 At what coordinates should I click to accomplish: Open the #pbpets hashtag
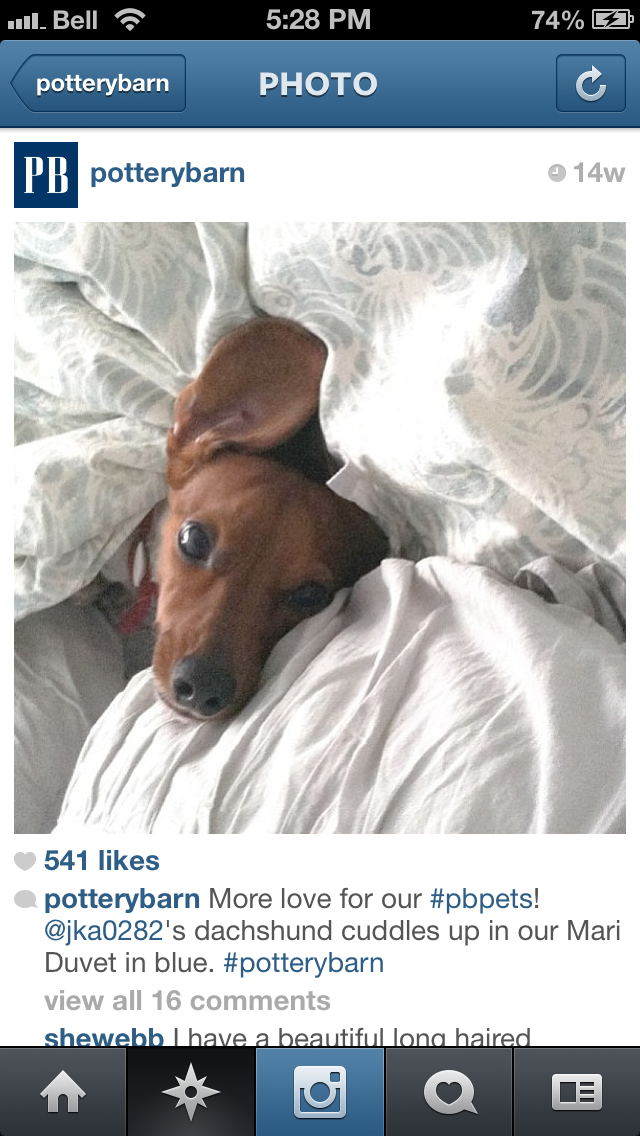coord(481,899)
